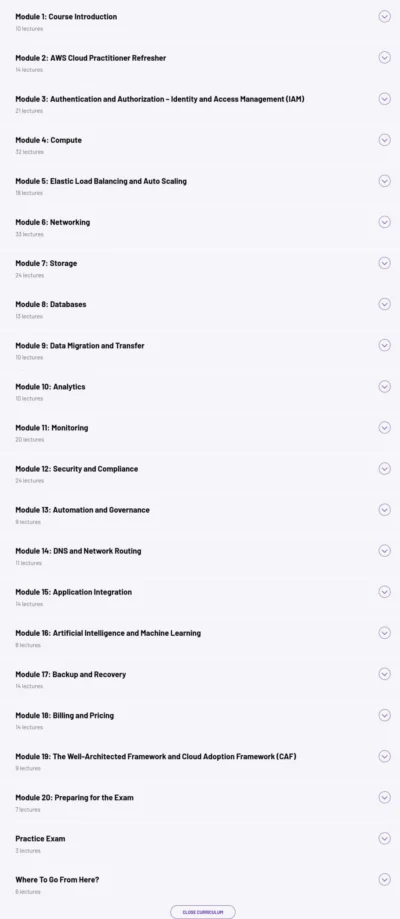Open Module 14: DNS and Network Routing
The image size is (400, 919).
[x=384, y=550]
